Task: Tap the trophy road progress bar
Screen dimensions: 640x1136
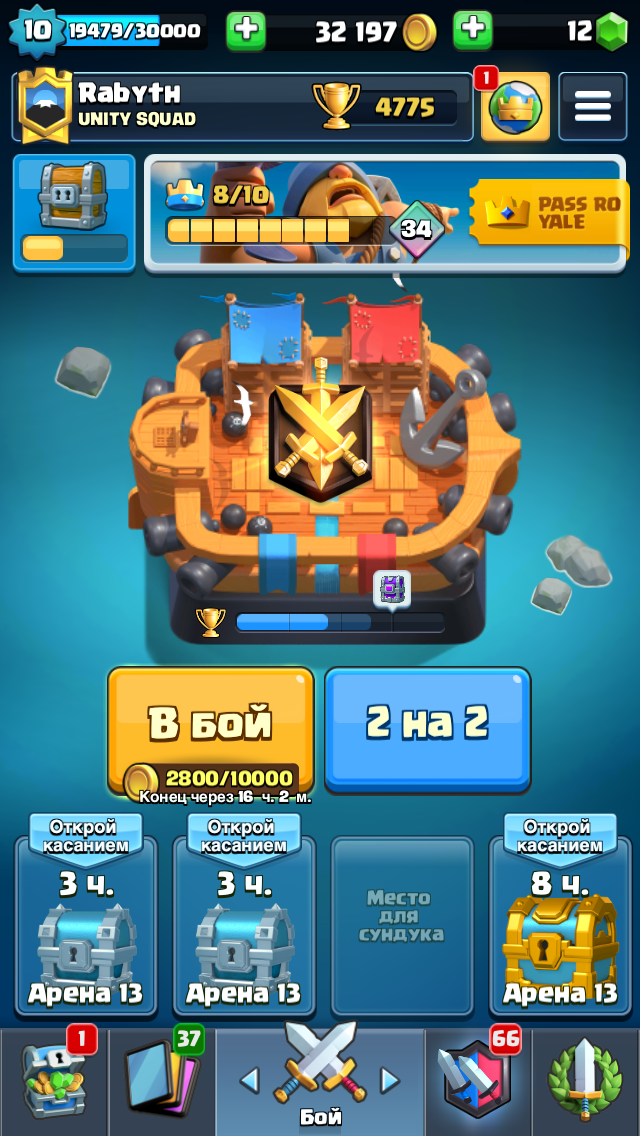Action: coord(340,622)
